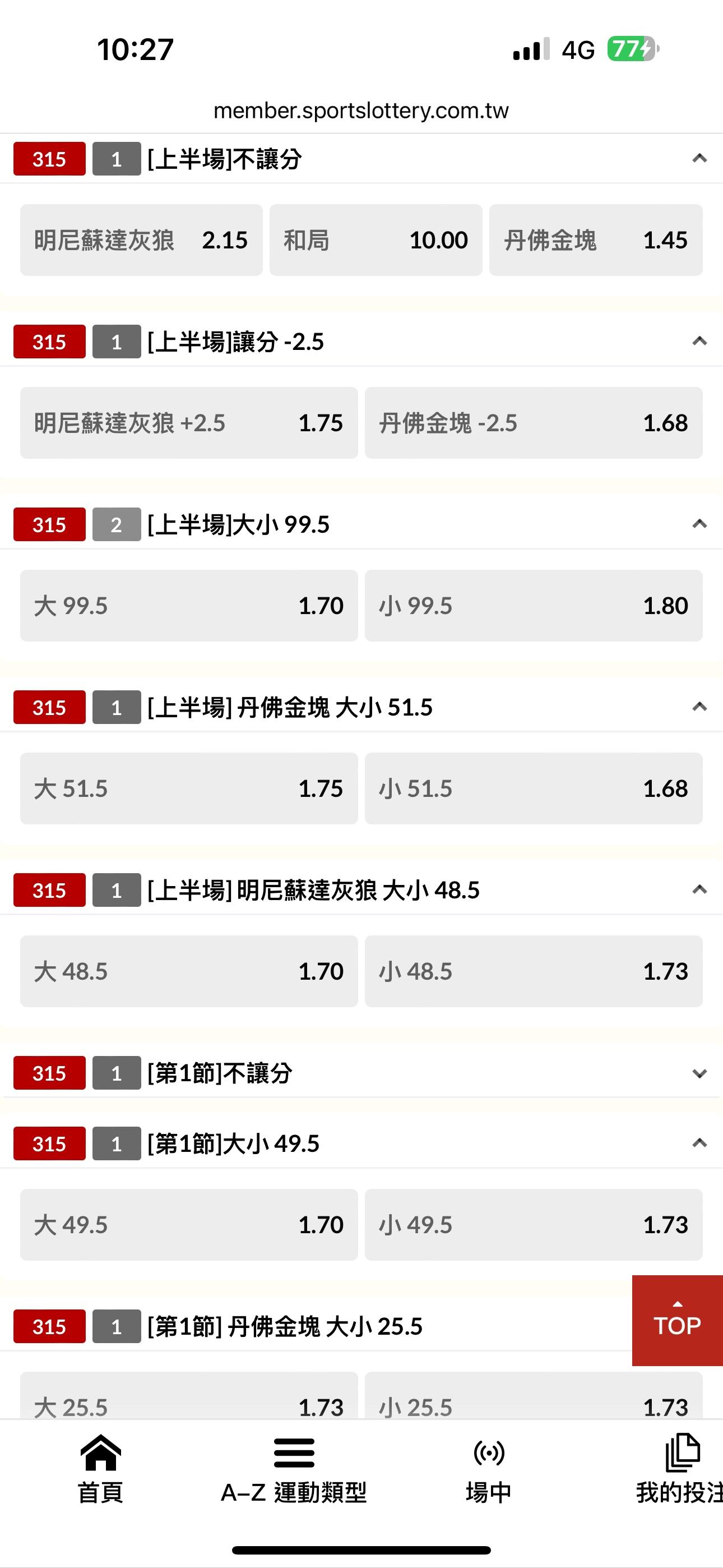The image size is (723, 1568).
Task: Go to the 首頁 home tab
Action: coord(100,1469)
